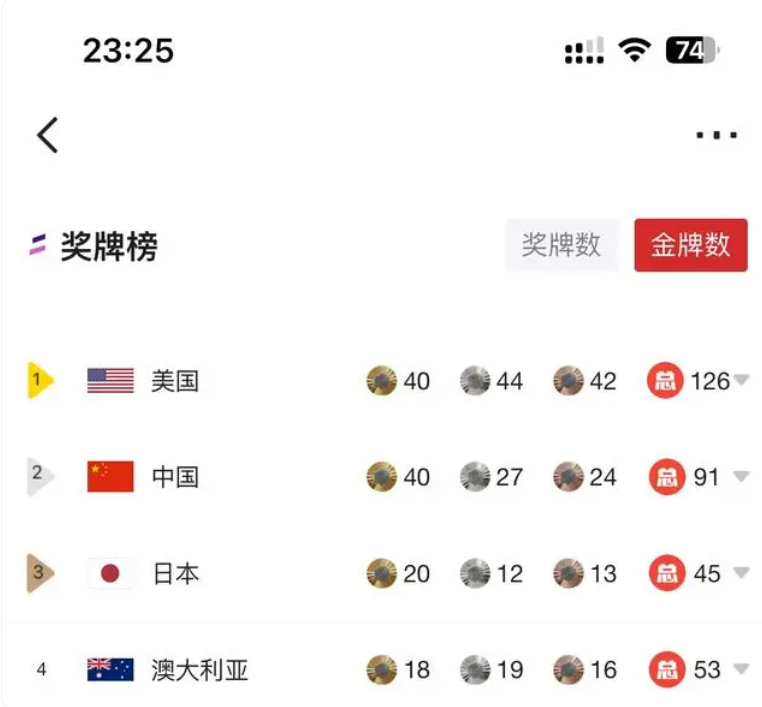Screen dimensions: 762x707
Task: Expand the 澳大利亚 medal details
Action: pos(741,669)
